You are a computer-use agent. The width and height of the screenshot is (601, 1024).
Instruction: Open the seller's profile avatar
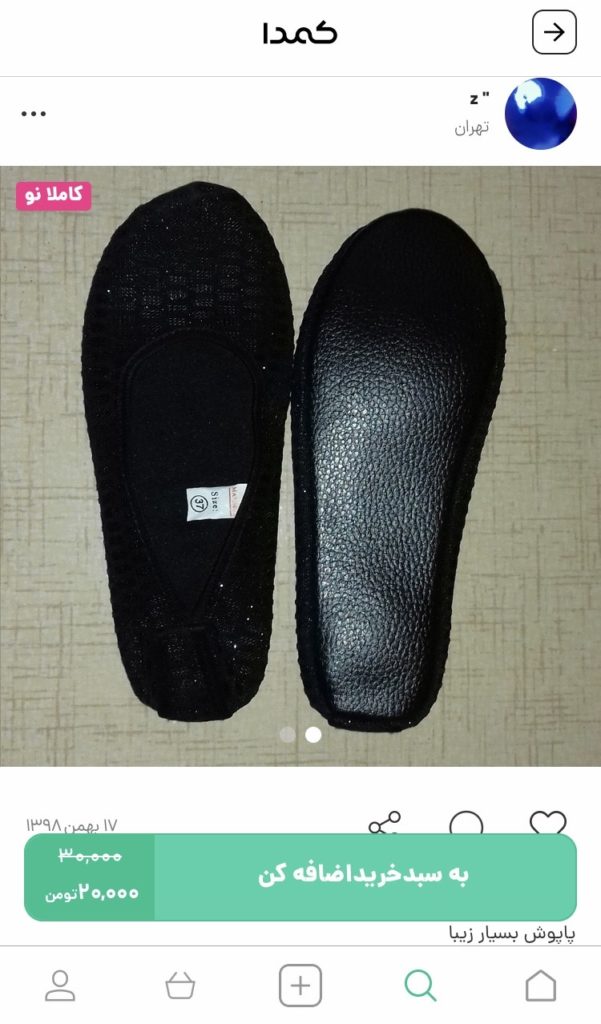(540, 114)
